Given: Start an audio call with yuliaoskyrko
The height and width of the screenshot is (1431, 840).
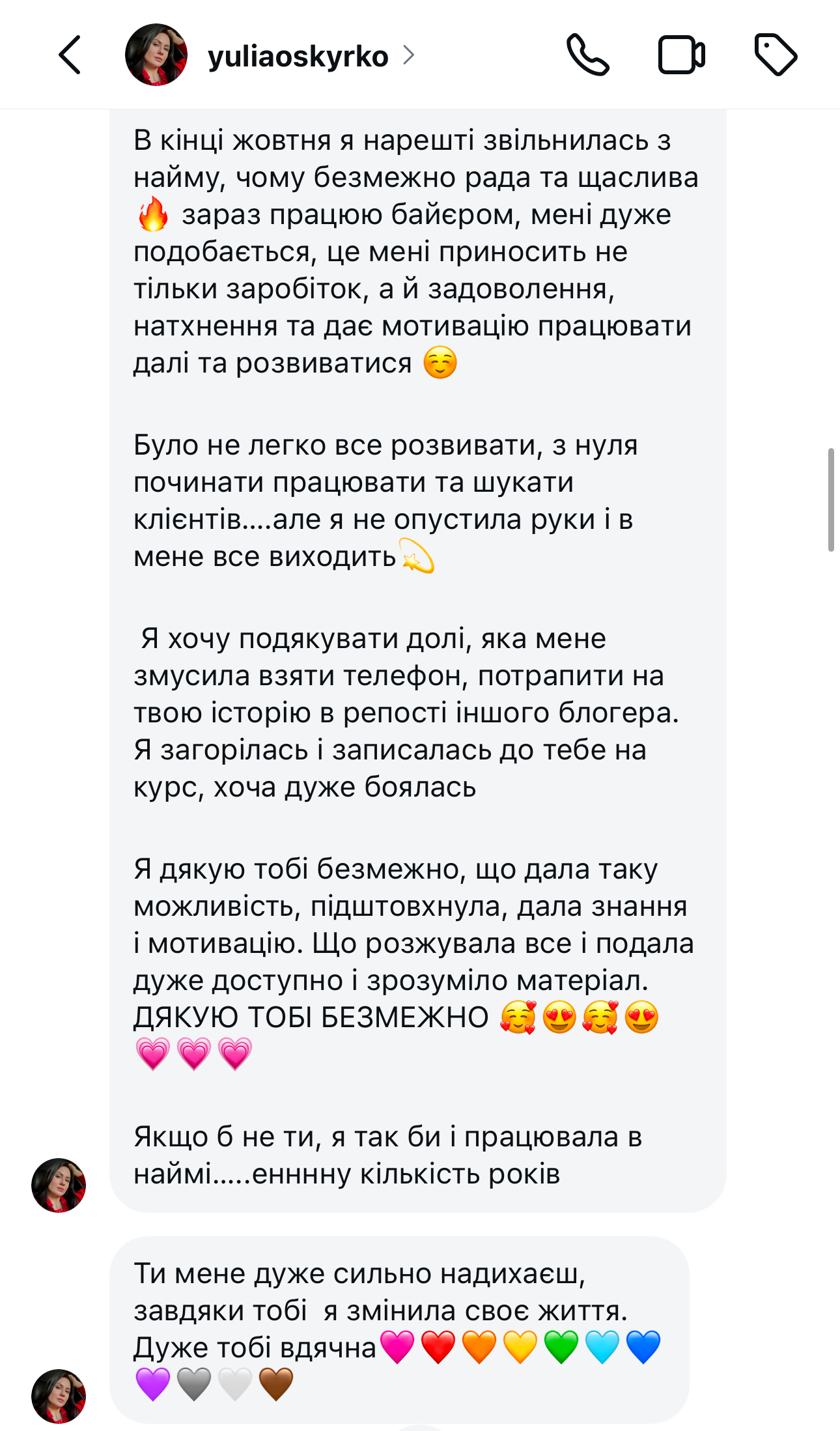Looking at the screenshot, I should point(587,55).
